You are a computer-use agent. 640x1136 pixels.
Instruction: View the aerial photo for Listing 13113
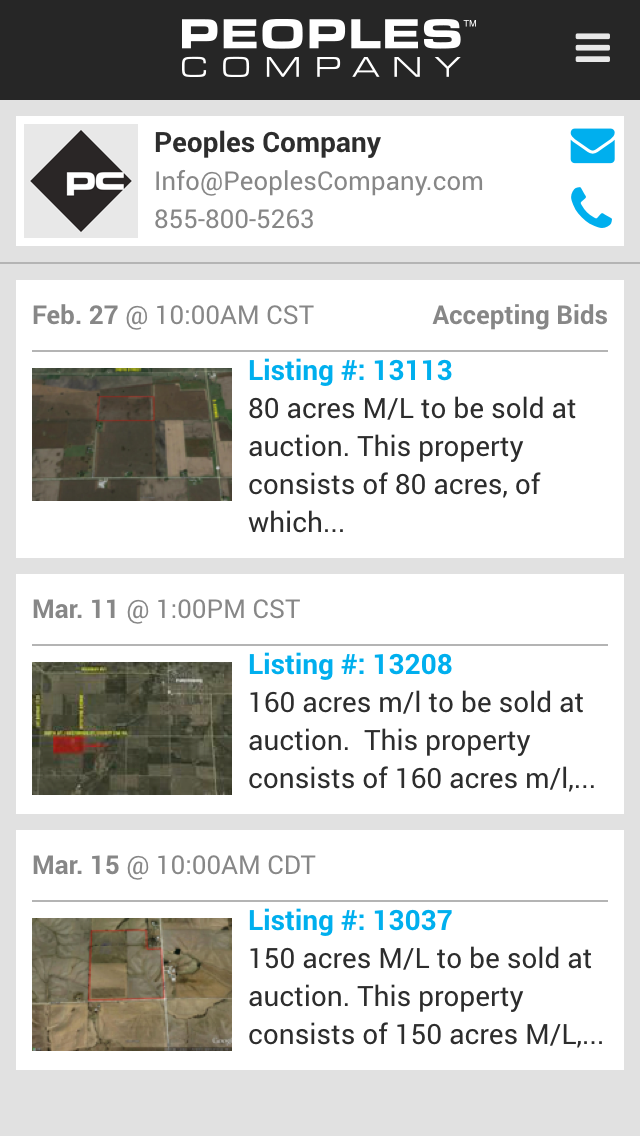(132, 434)
